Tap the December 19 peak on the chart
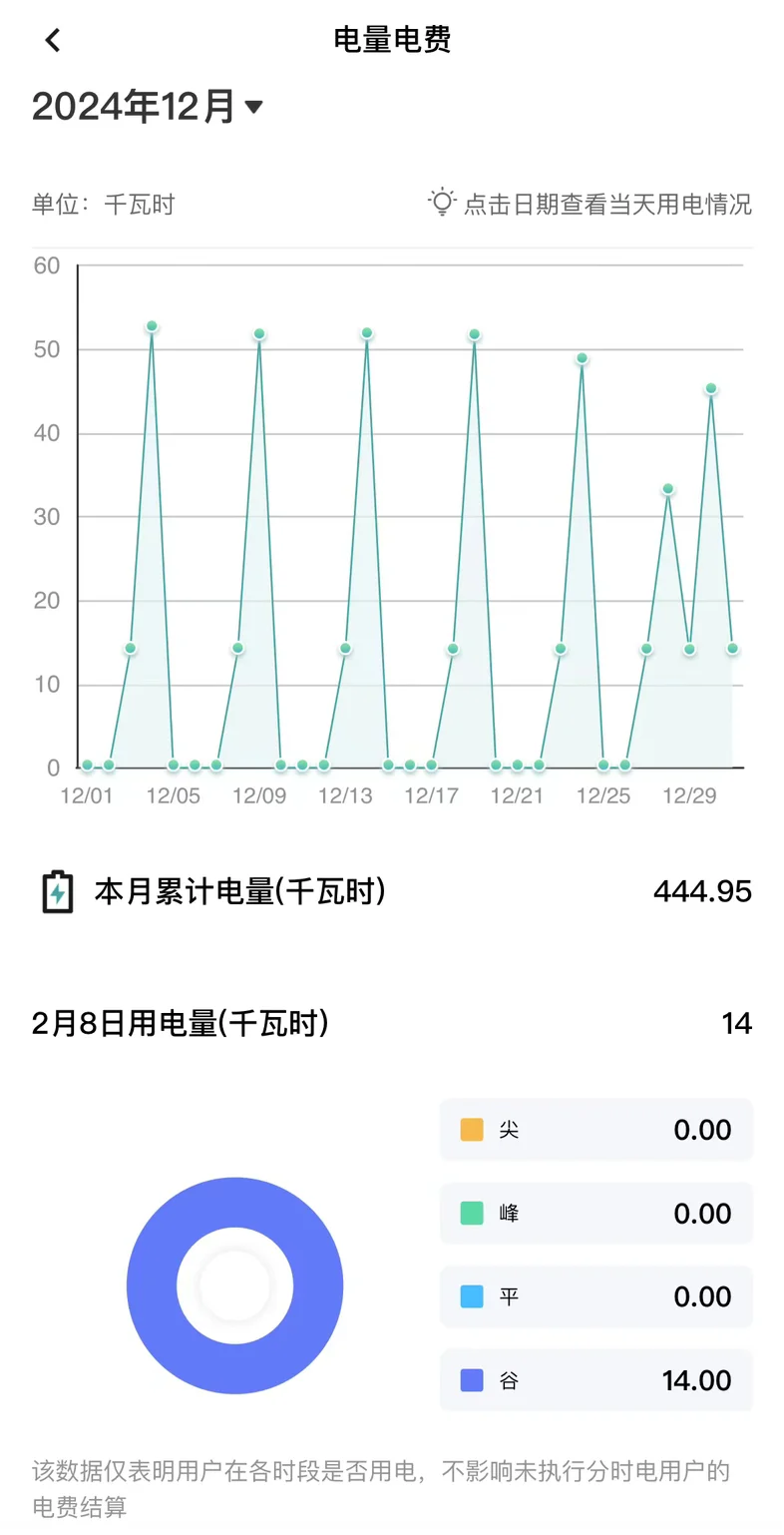 click(475, 334)
